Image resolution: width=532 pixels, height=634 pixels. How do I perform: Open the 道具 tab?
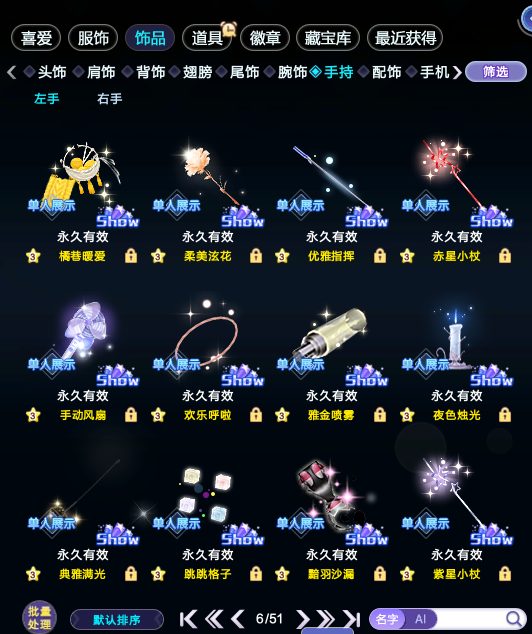207,38
